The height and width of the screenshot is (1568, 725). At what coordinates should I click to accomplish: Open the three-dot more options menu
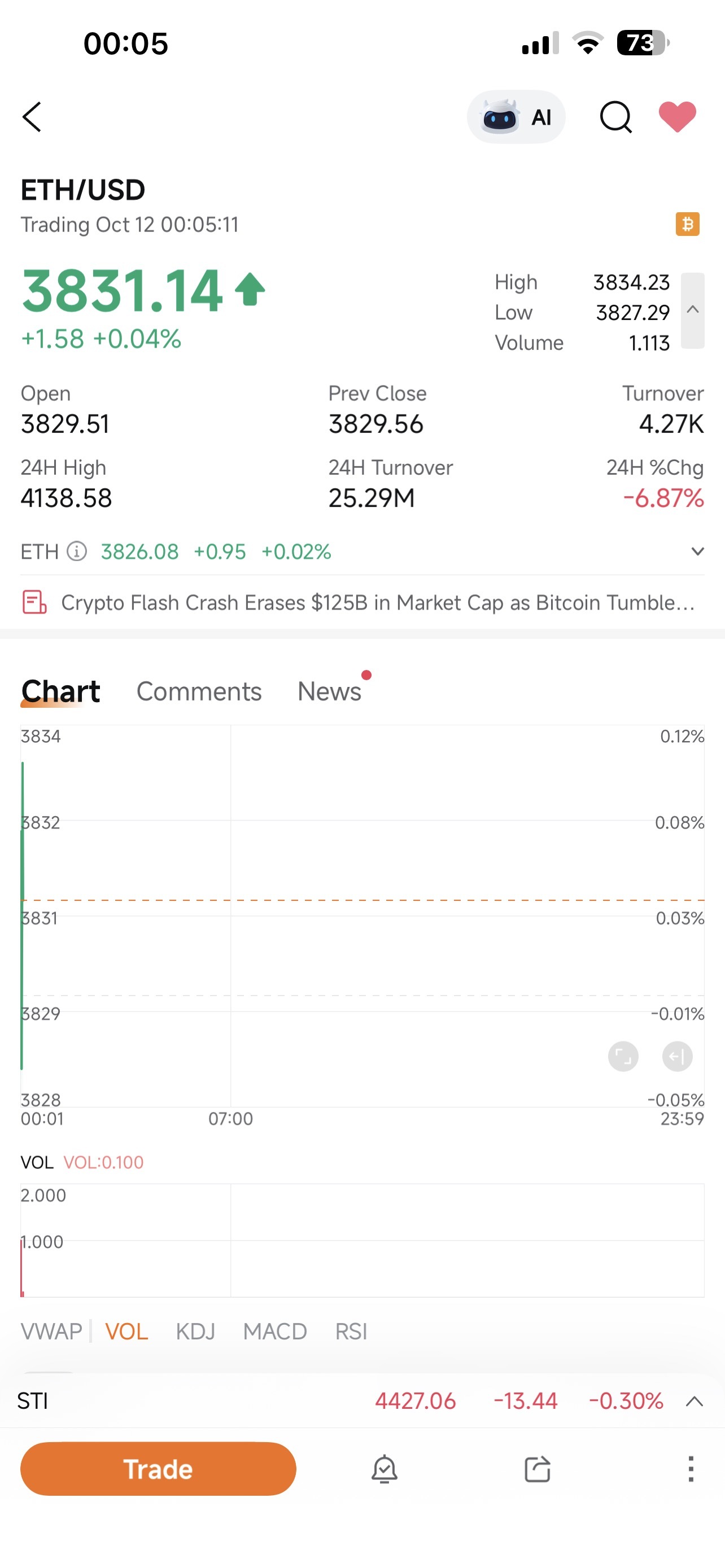[x=691, y=1469]
